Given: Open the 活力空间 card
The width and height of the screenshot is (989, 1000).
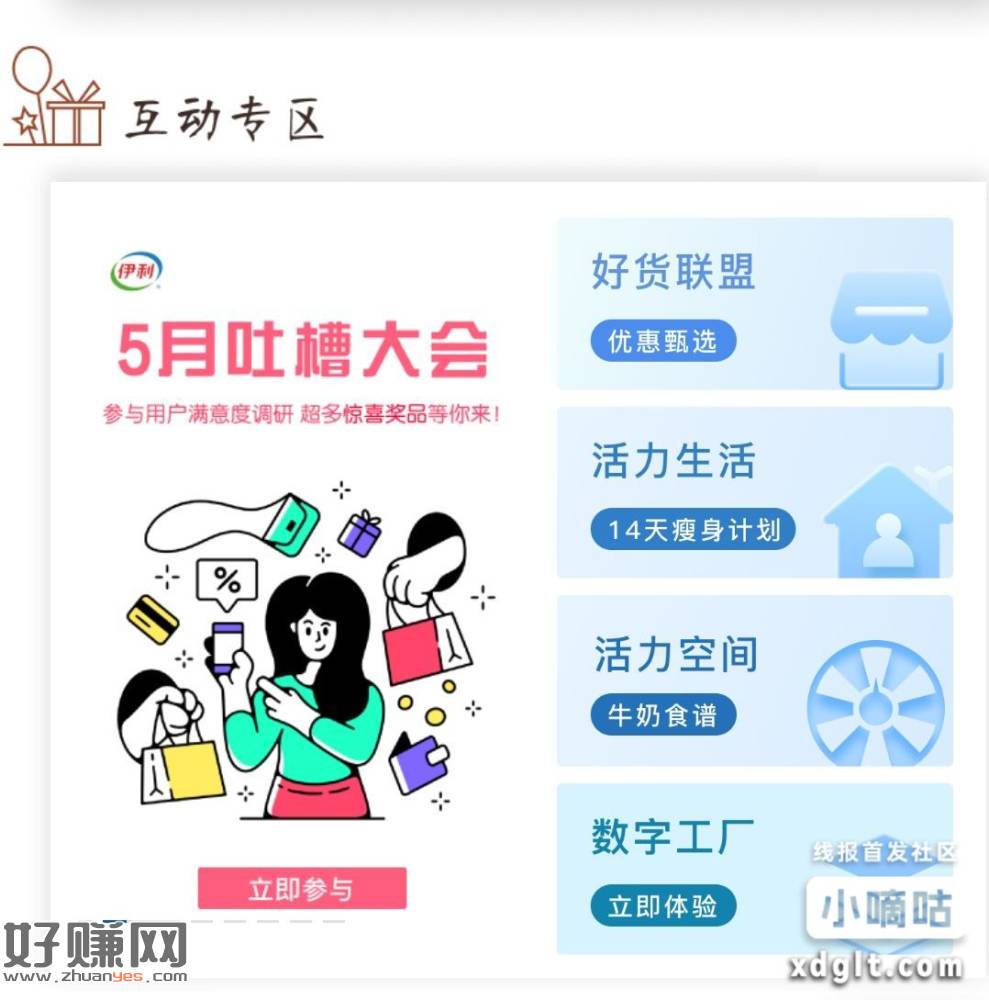Looking at the screenshot, I should tap(754, 681).
